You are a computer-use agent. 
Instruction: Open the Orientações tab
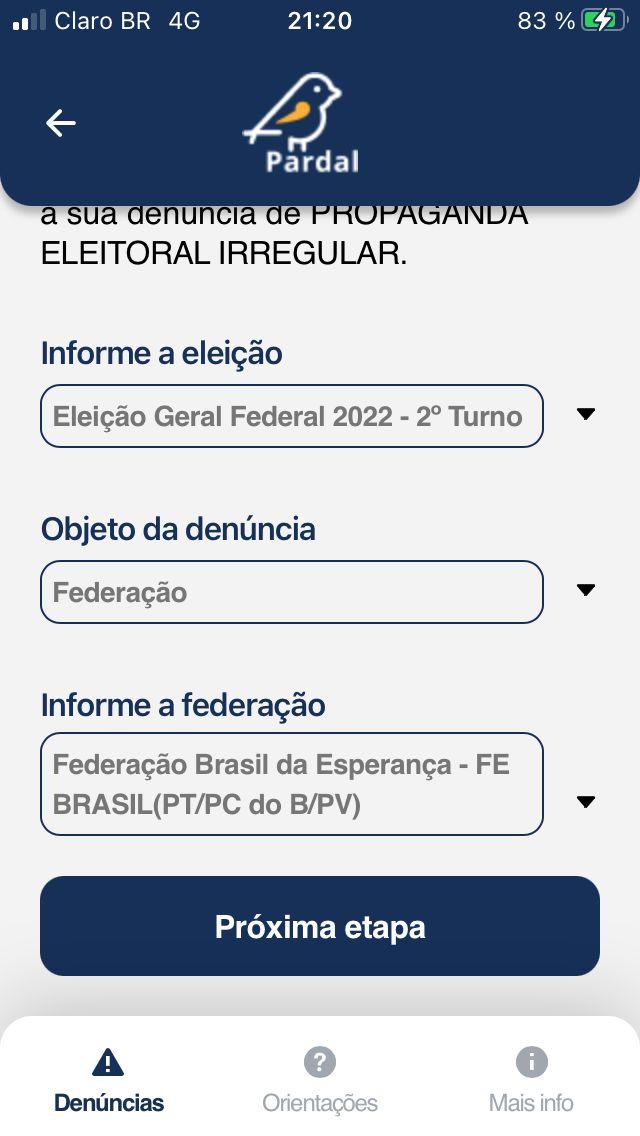point(320,1081)
